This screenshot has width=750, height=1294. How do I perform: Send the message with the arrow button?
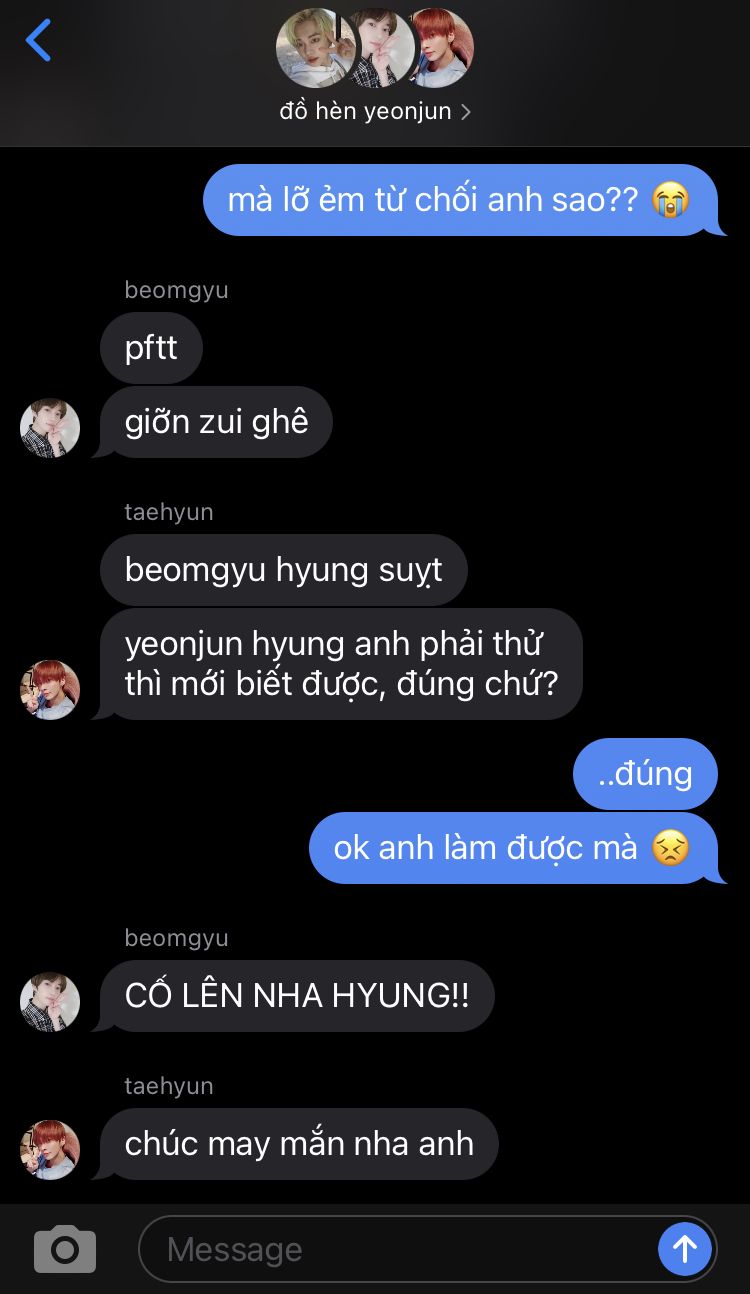[685, 1249]
